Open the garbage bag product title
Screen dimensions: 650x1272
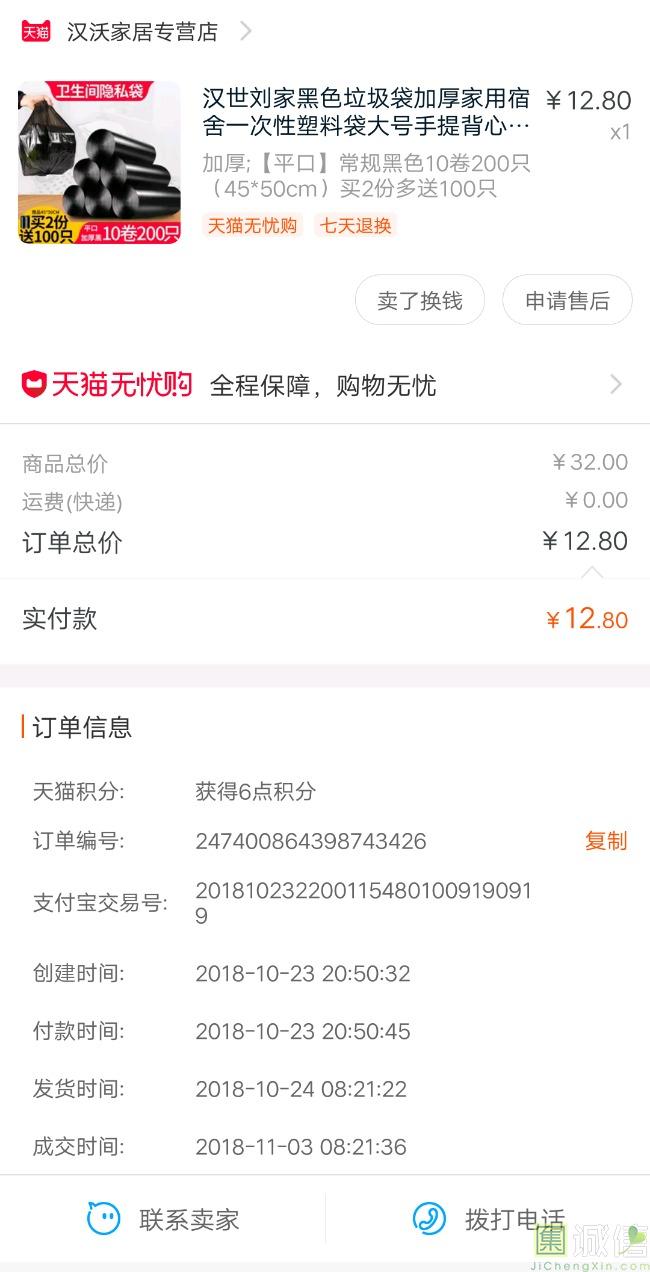[366, 112]
